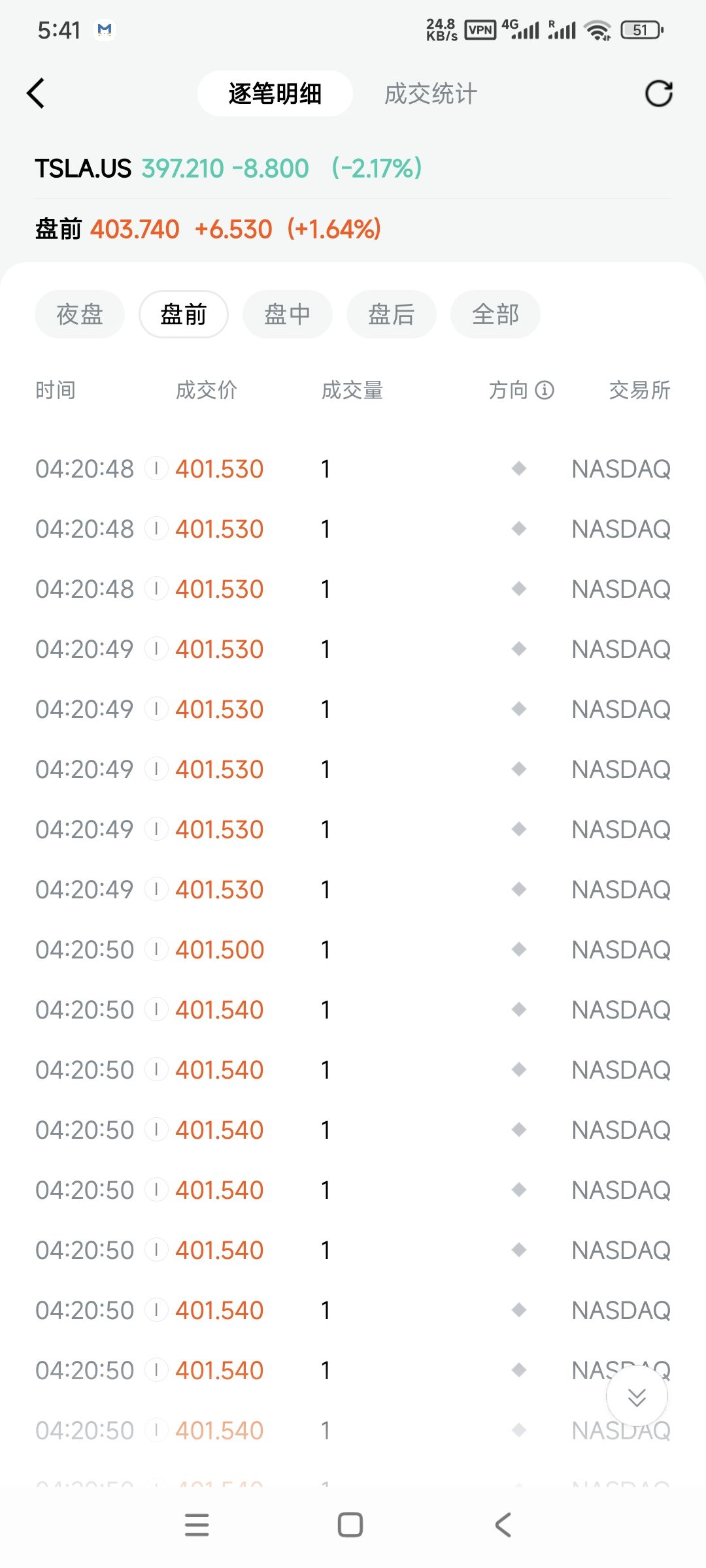The height and width of the screenshot is (1568, 706).
Task: Filter trades by 夜盘 session
Action: point(80,314)
